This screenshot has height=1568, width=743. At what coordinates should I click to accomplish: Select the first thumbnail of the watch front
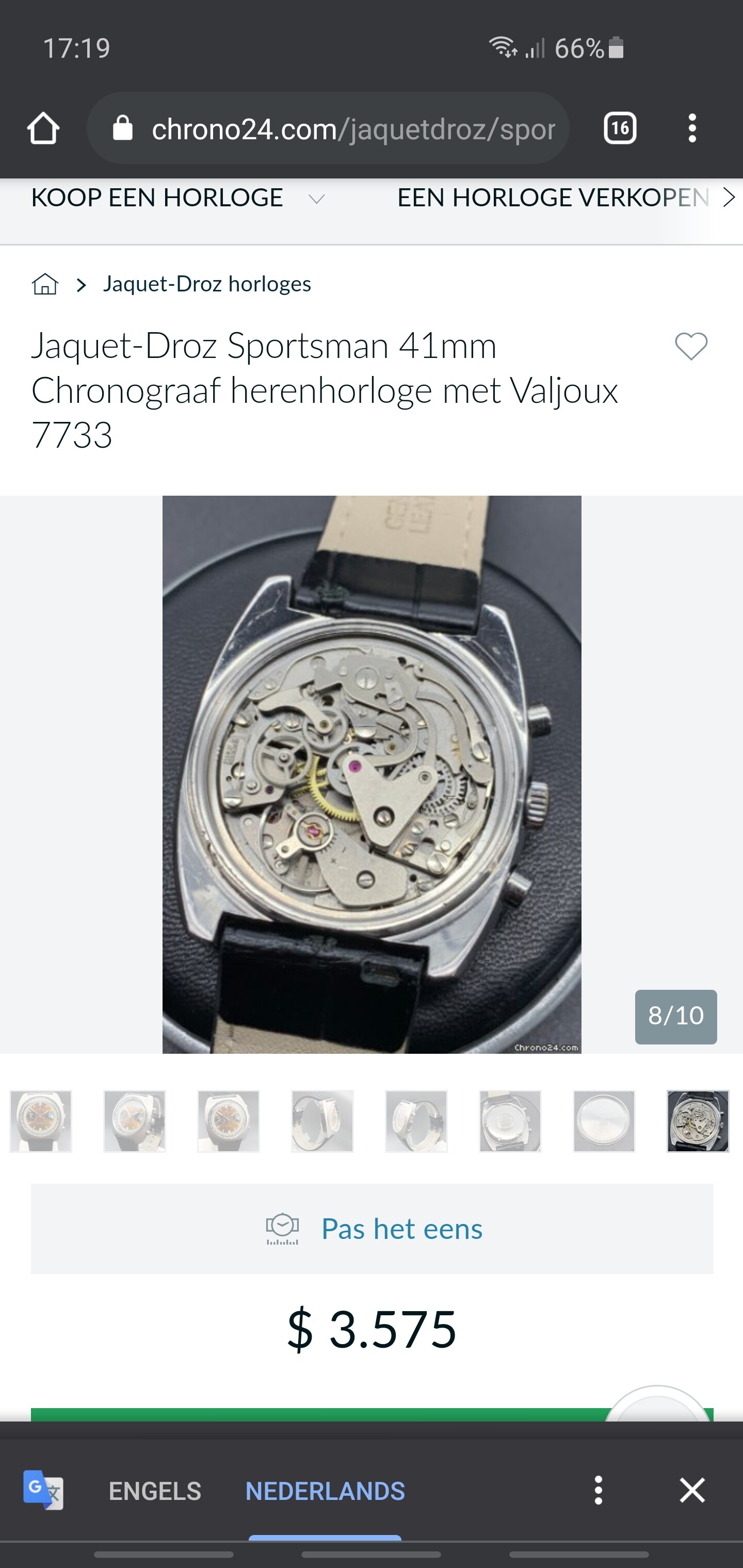tap(41, 1121)
